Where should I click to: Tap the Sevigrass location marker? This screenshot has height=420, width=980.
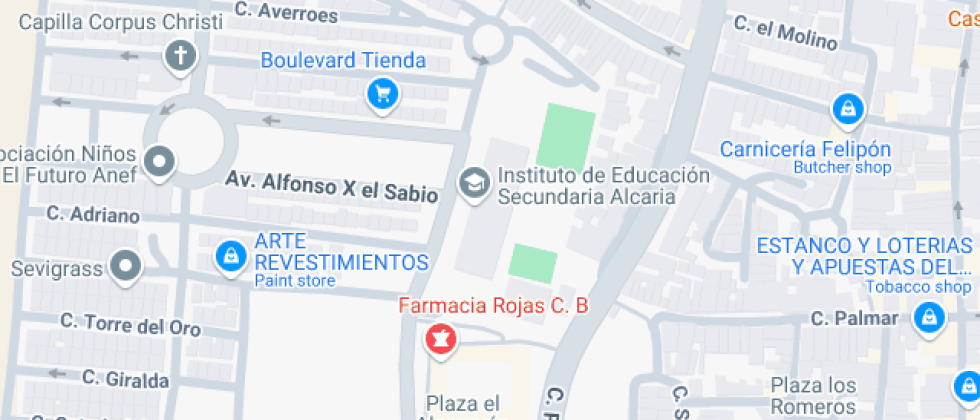tap(126, 267)
